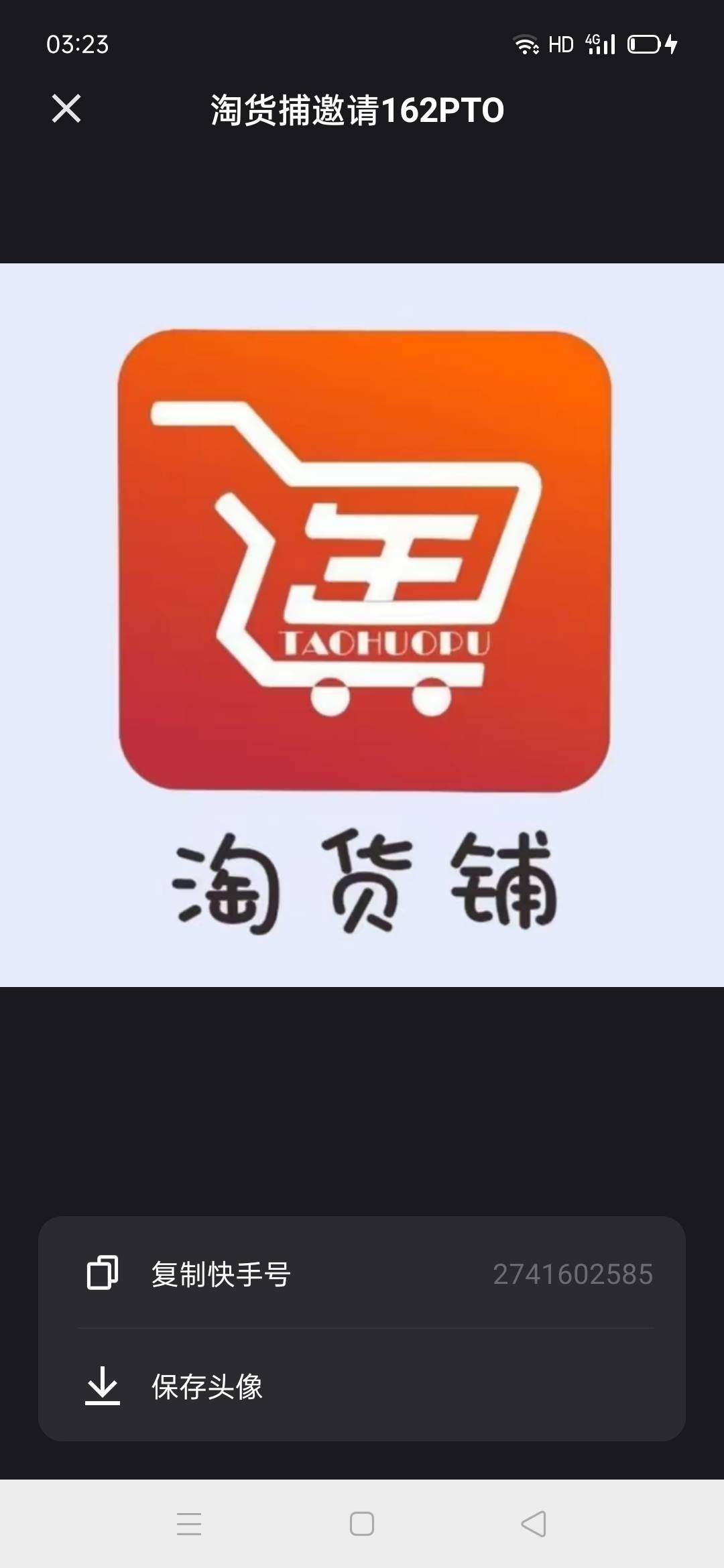Tap the system back button

point(534,1523)
